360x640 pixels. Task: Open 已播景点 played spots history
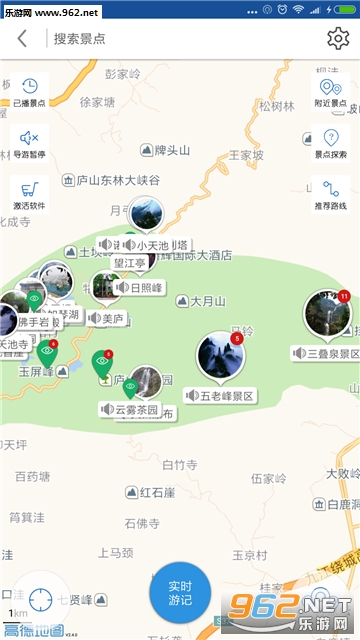pos(29,92)
